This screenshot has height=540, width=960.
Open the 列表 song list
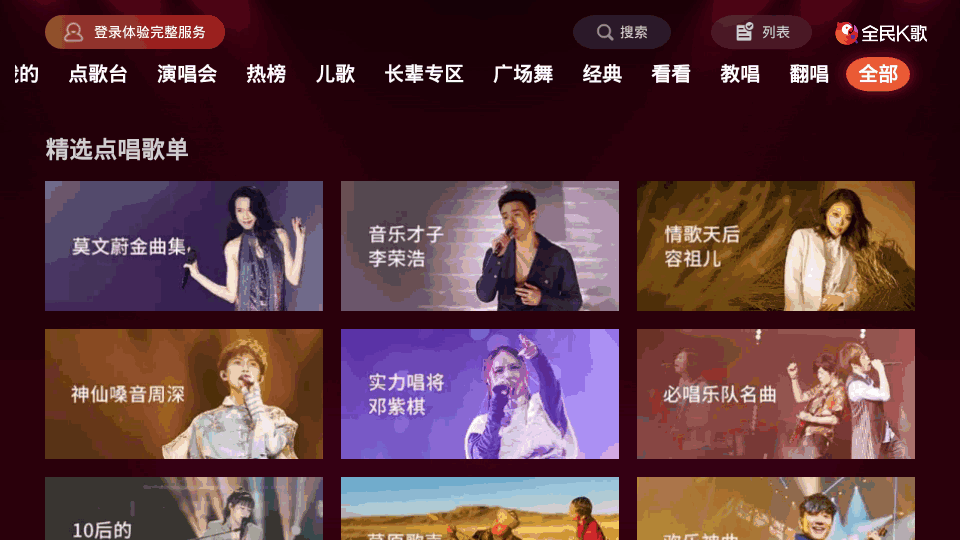point(762,32)
